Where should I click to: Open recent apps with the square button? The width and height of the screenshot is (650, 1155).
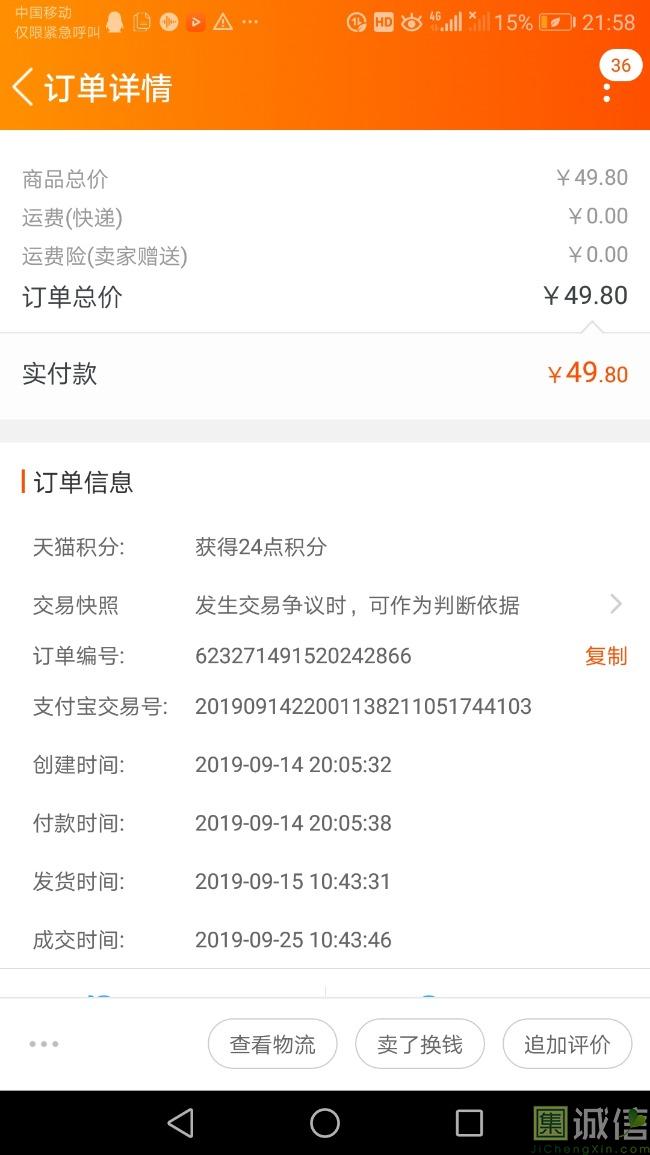point(469,1123)
